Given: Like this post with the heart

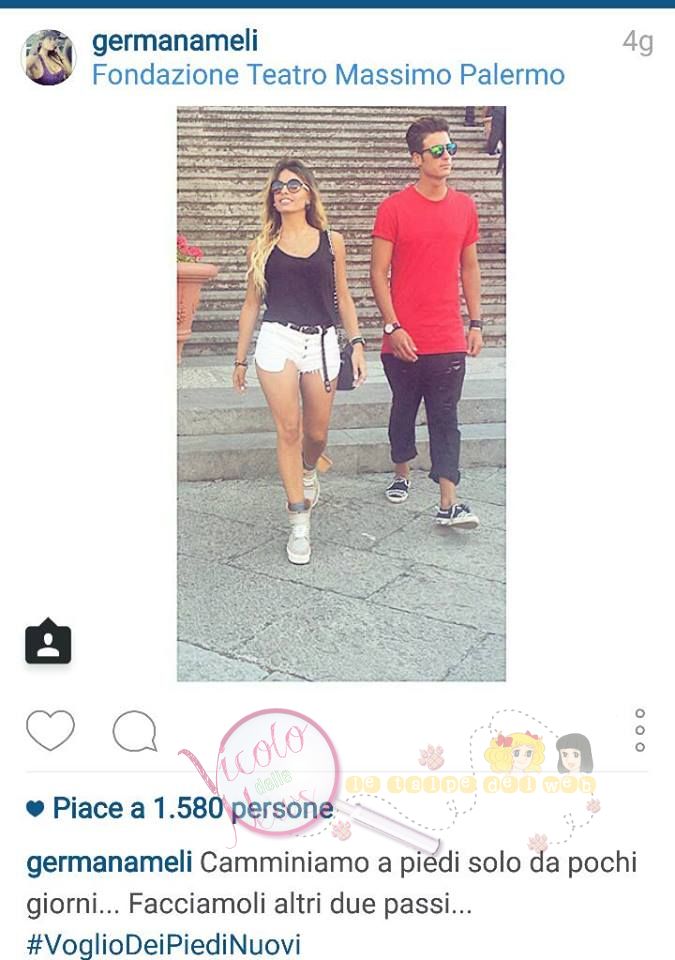Looking at the screenshot, I should pos(50,731).
